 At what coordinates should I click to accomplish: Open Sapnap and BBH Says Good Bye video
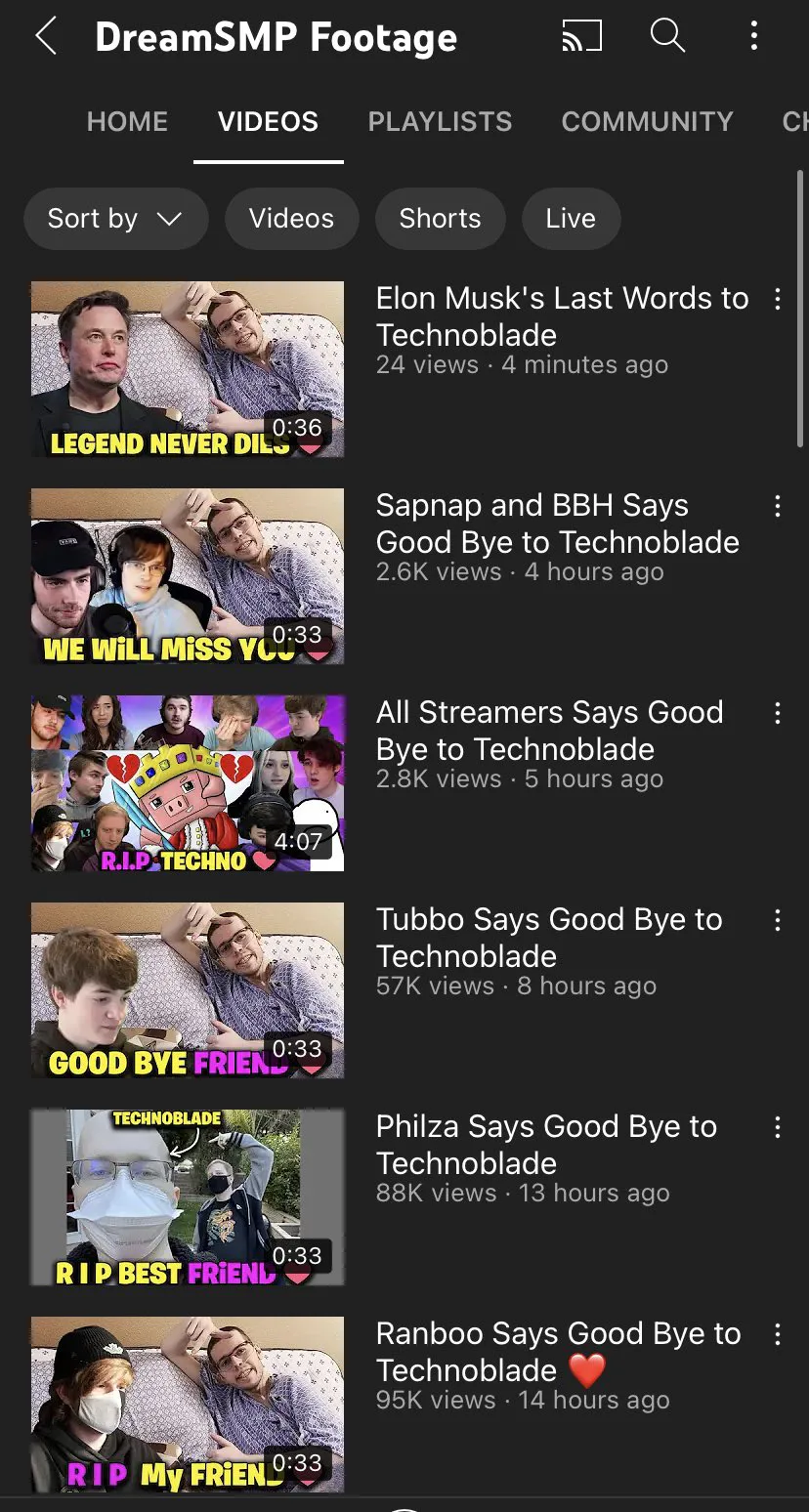click(x=188, y=576)
